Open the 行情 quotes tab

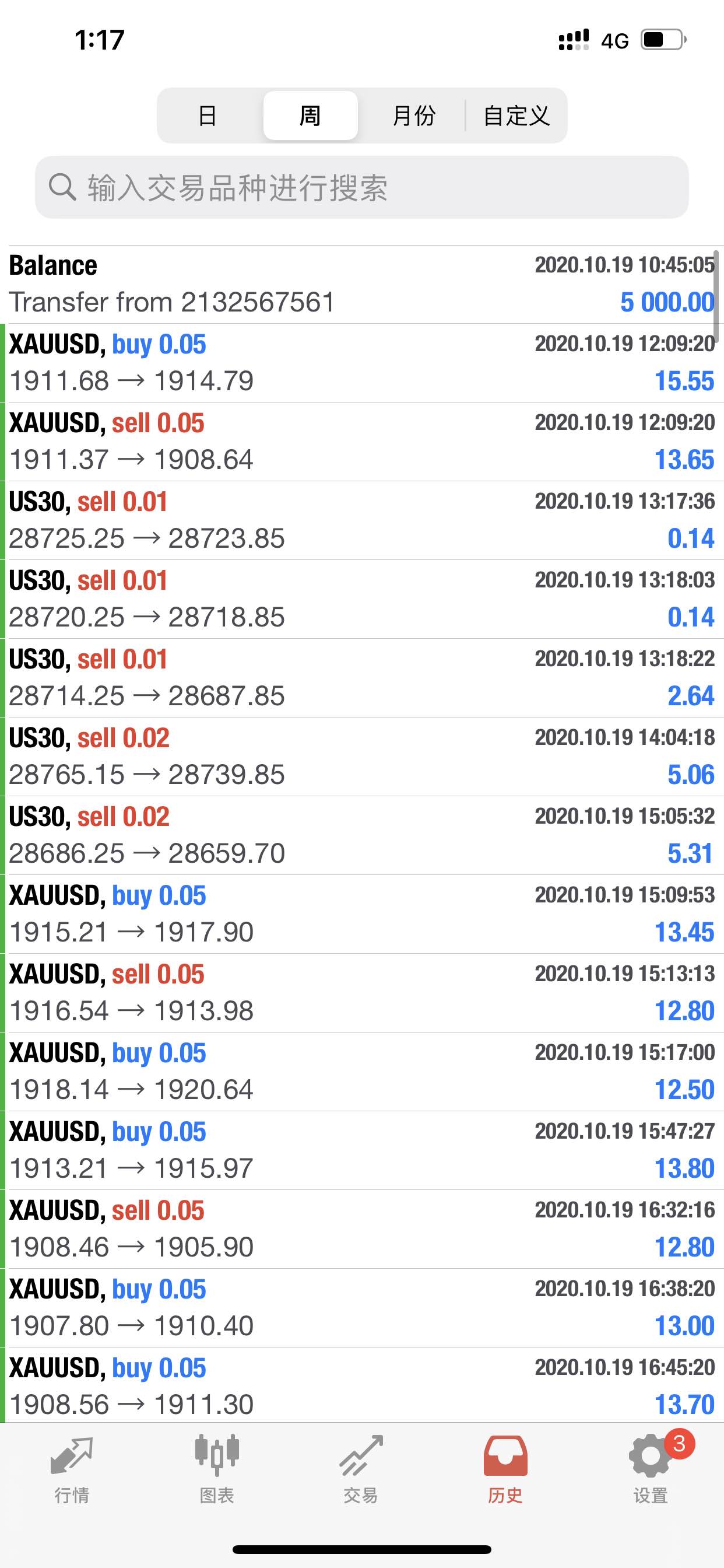(72, 1469)
